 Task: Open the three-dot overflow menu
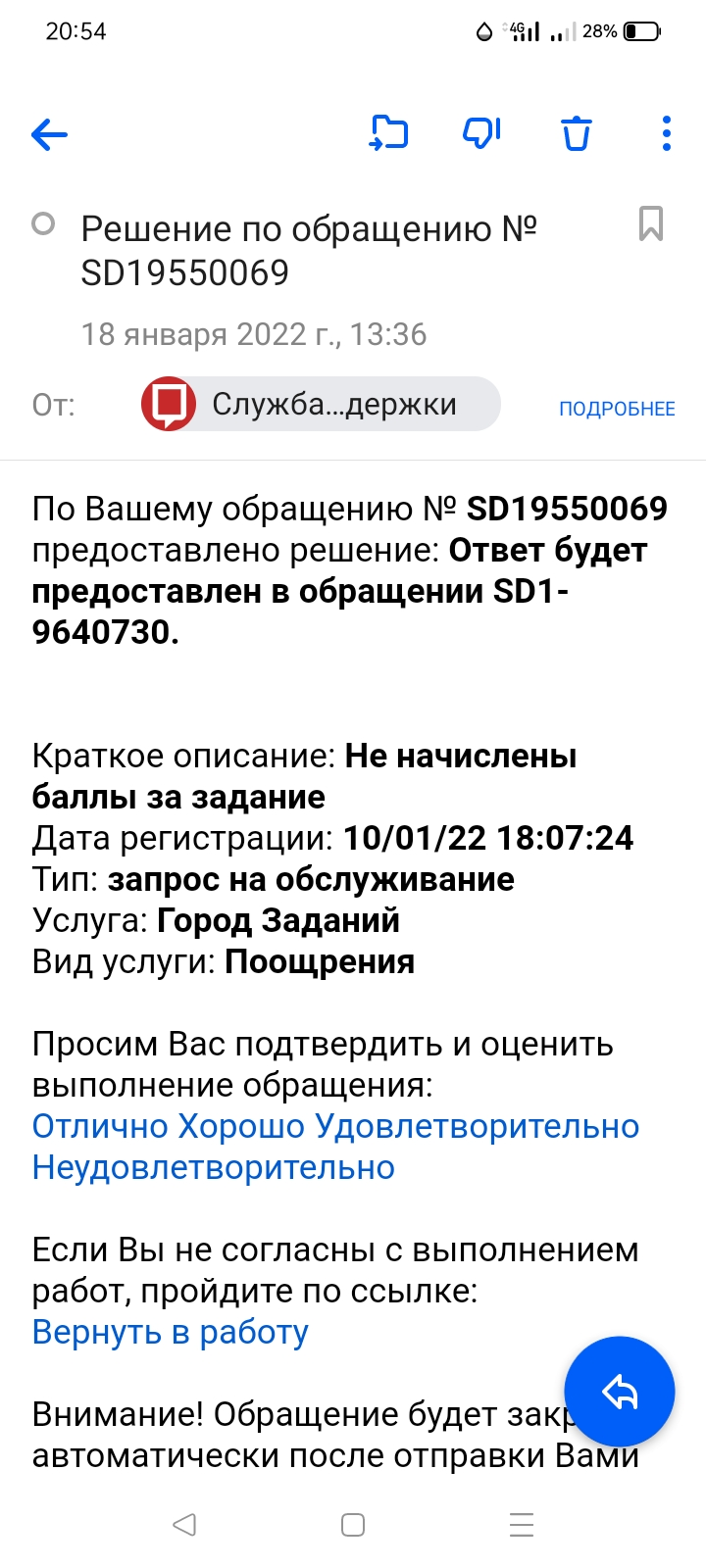pos(667,133)
